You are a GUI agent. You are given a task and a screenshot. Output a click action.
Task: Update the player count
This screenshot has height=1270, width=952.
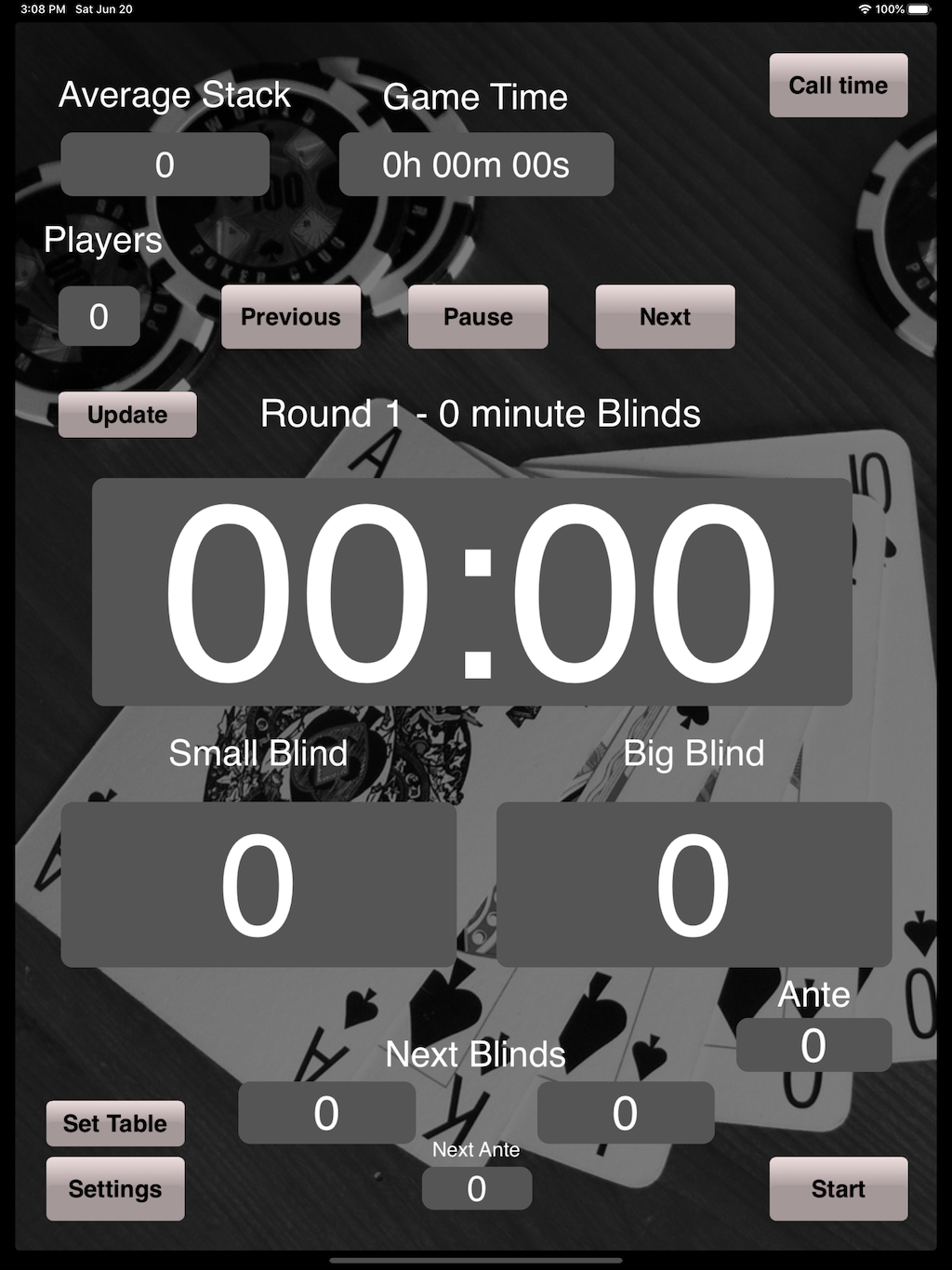pos(127,415)
